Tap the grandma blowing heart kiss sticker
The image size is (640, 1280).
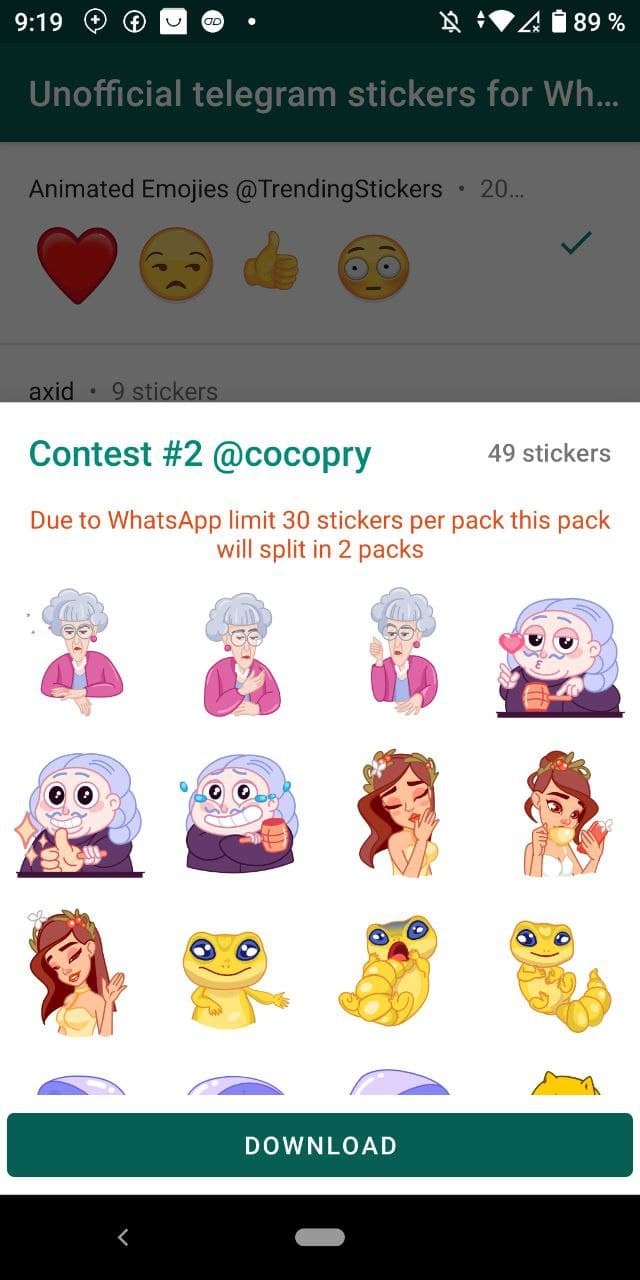[560, 653]
